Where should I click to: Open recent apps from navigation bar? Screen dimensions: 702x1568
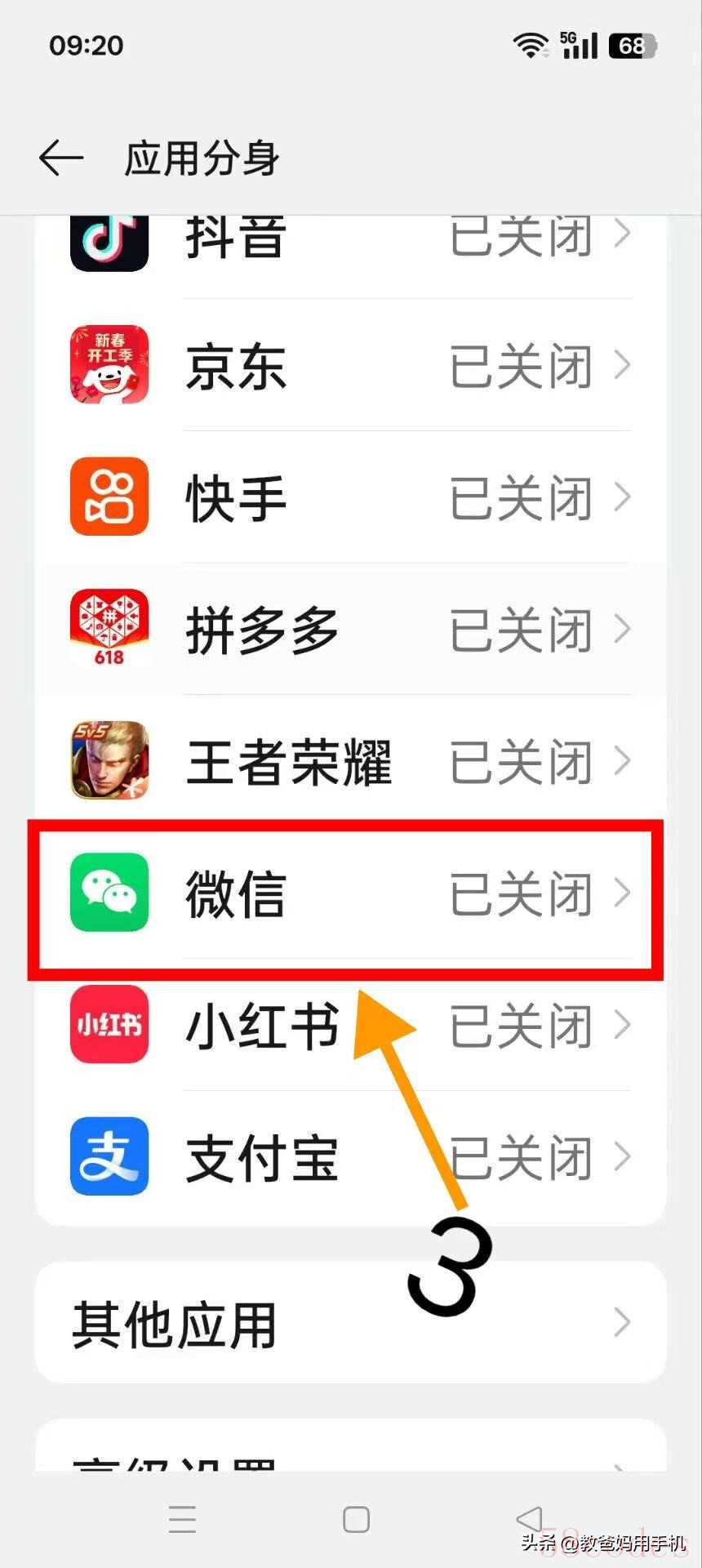182,1520
